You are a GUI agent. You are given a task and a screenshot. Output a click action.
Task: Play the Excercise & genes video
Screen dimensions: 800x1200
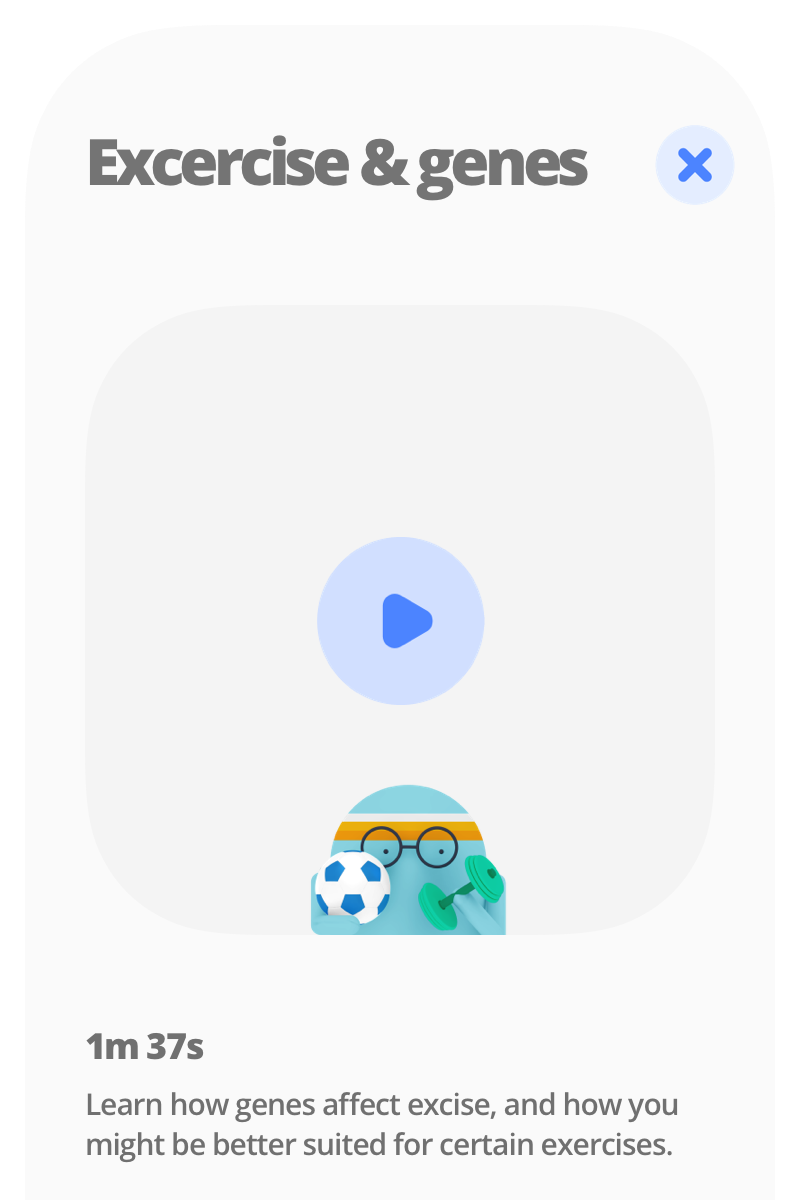[x=401, y=621]
